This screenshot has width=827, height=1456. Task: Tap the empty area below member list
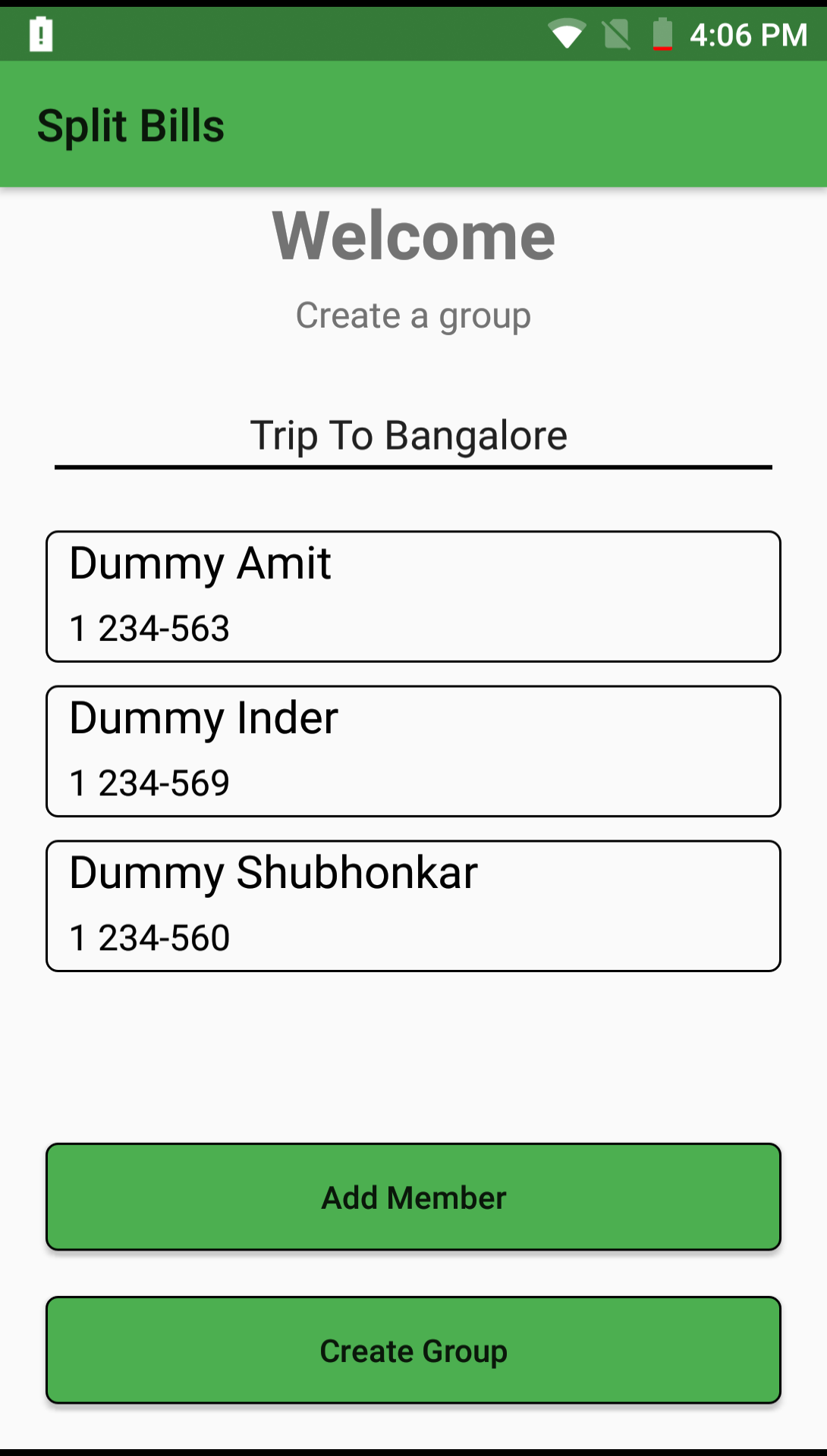click(x=413, y=1054)
